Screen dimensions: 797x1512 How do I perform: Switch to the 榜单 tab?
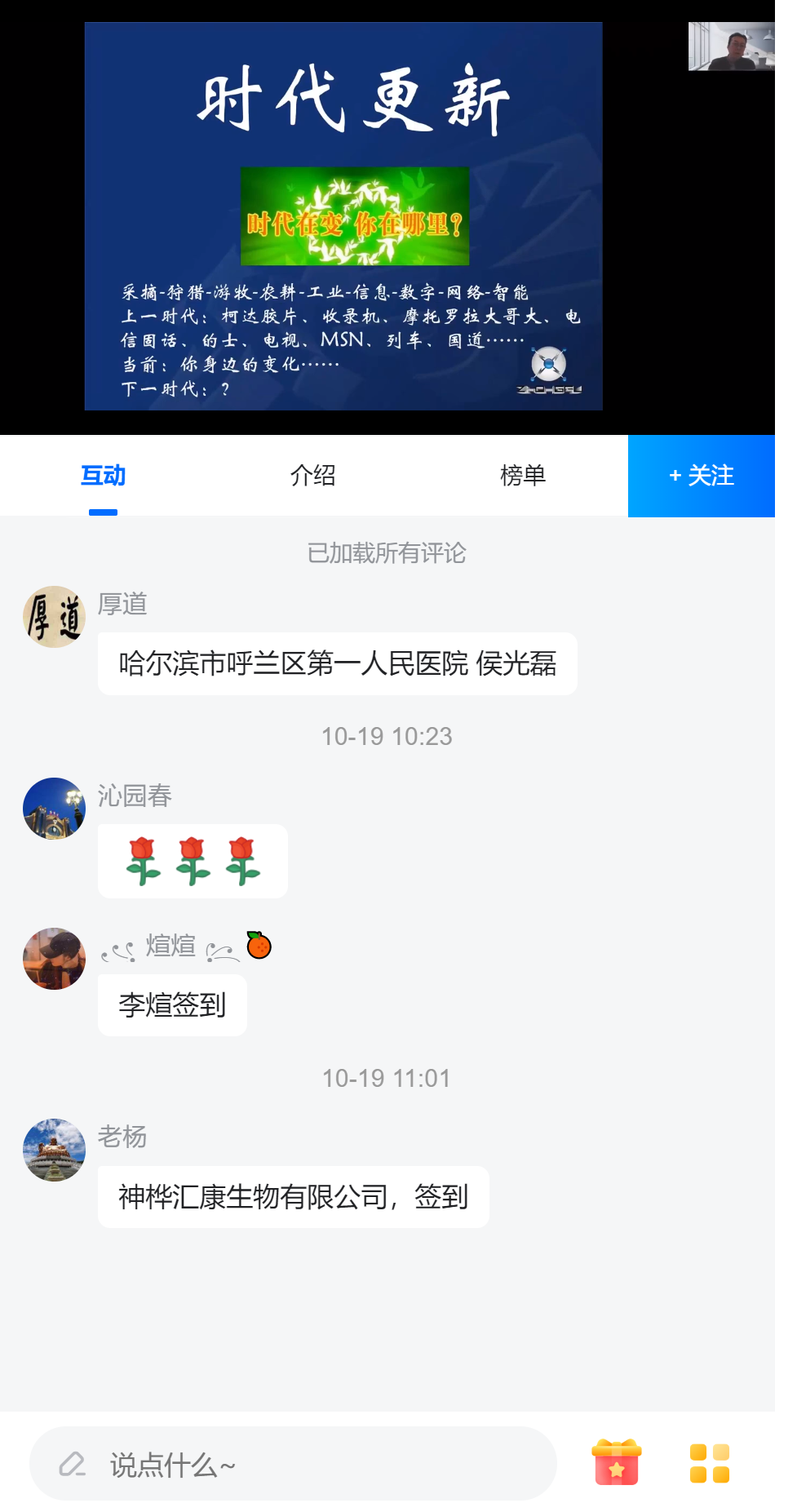525,475
